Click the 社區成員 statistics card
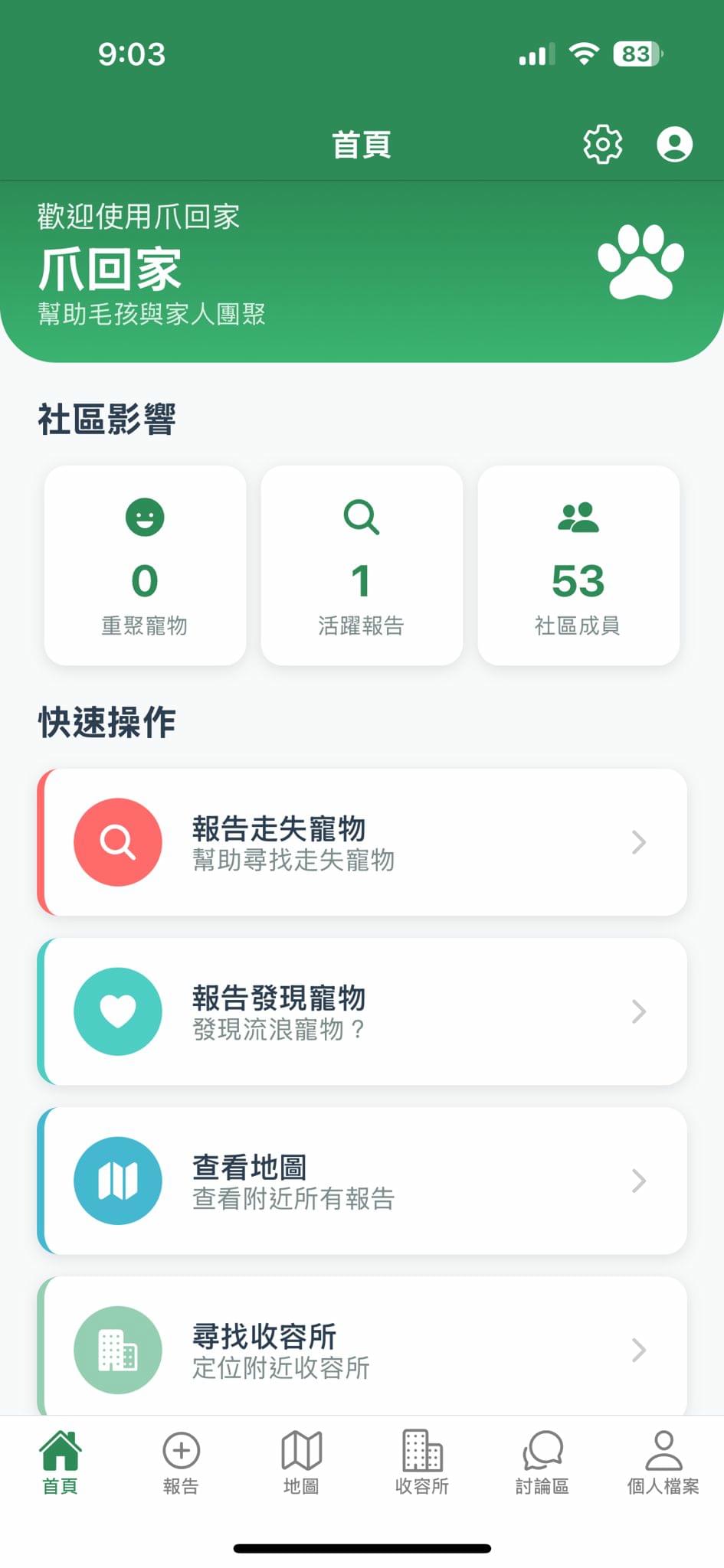The height and width of the screenshot is (1568, 724). click(579, 566)
